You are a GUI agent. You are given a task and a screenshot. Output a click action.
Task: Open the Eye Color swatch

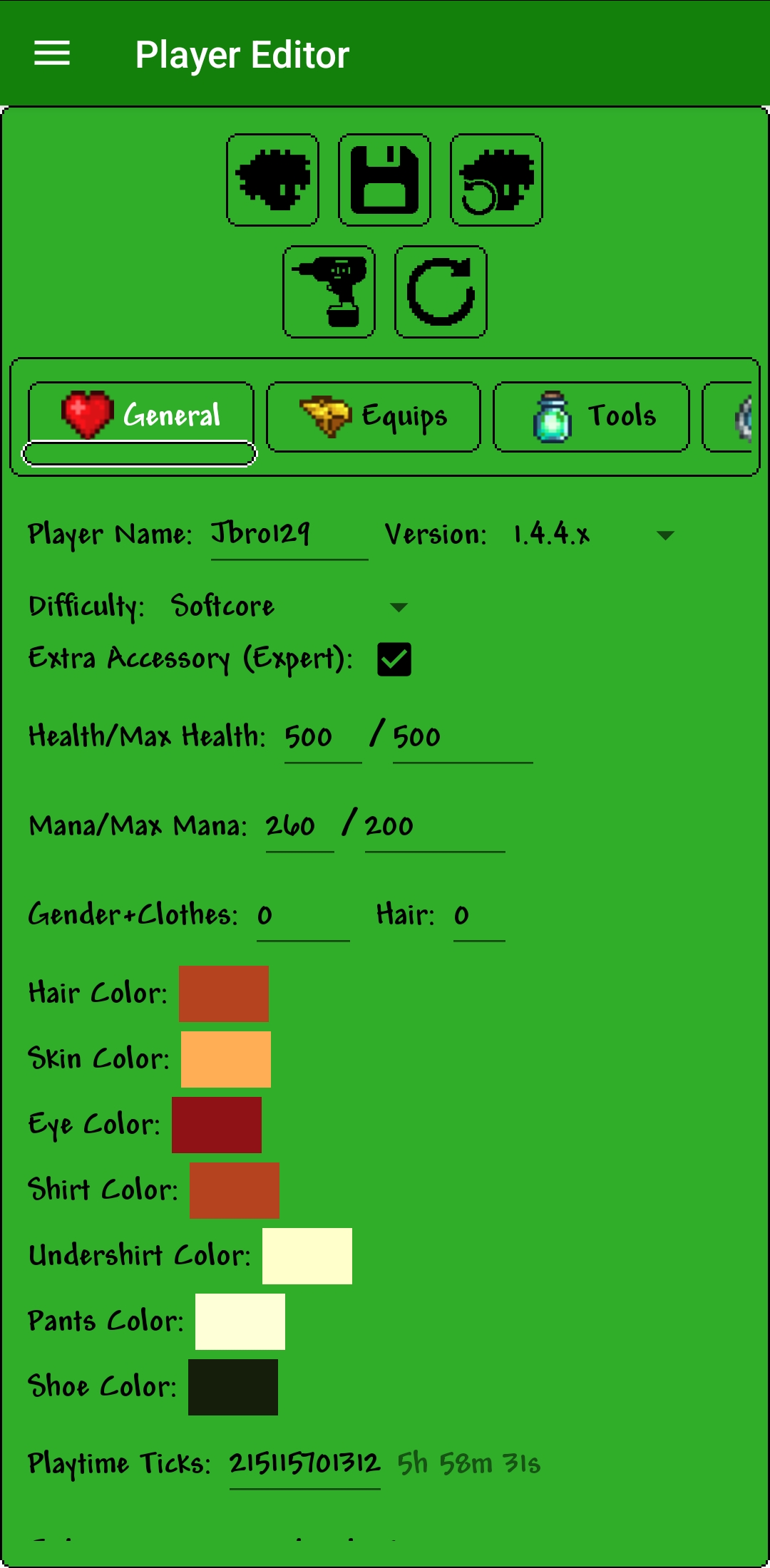click(217, 1125)
